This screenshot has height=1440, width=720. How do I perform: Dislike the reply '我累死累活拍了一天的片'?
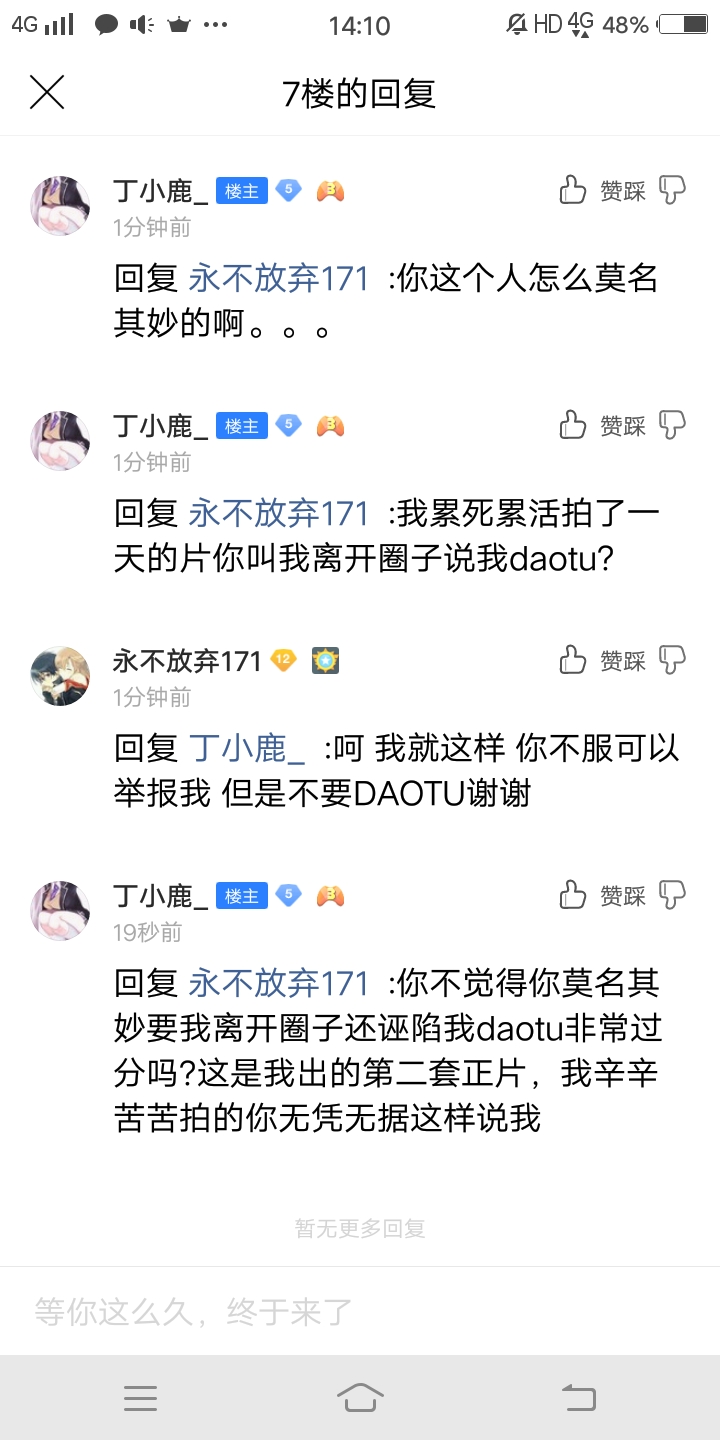point(673,425)
